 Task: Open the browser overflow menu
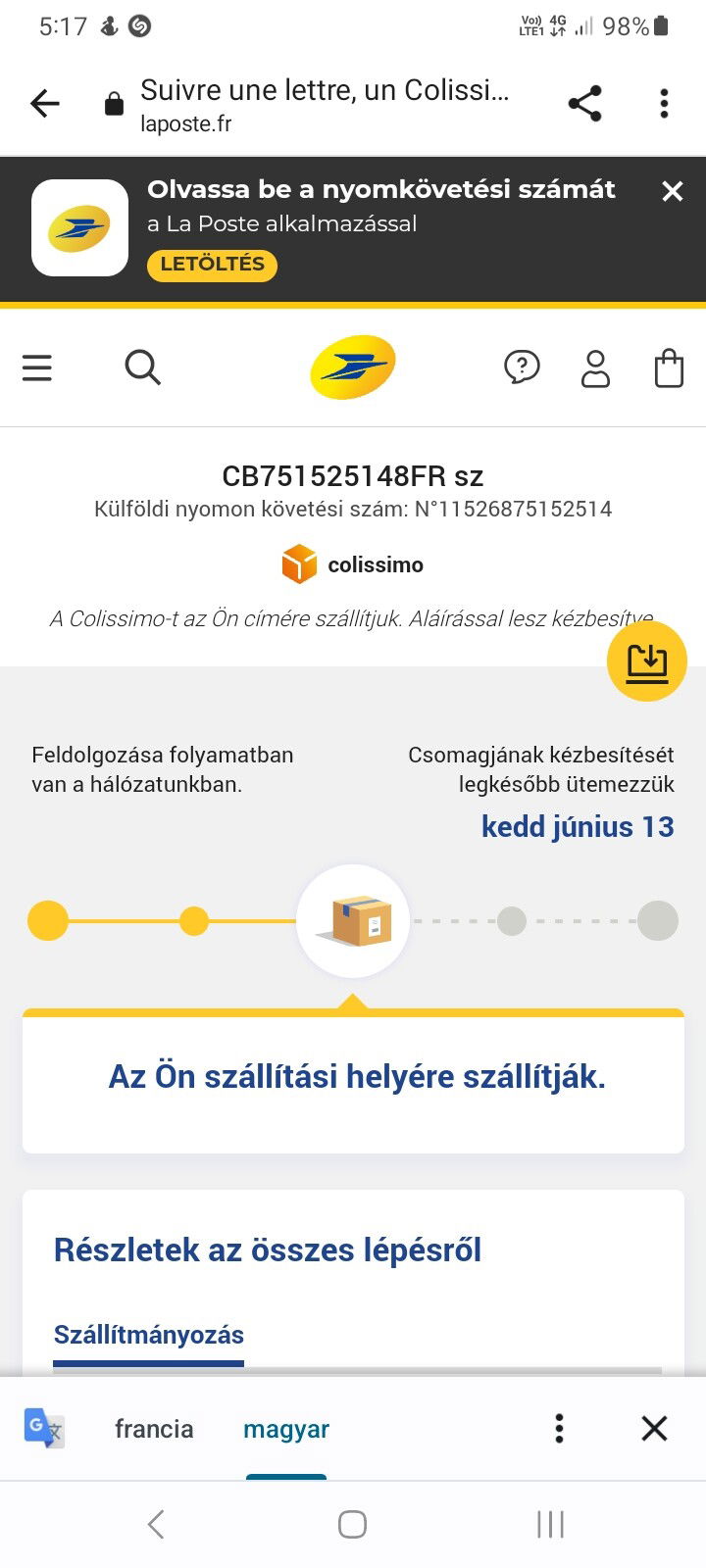pos(664,104)
